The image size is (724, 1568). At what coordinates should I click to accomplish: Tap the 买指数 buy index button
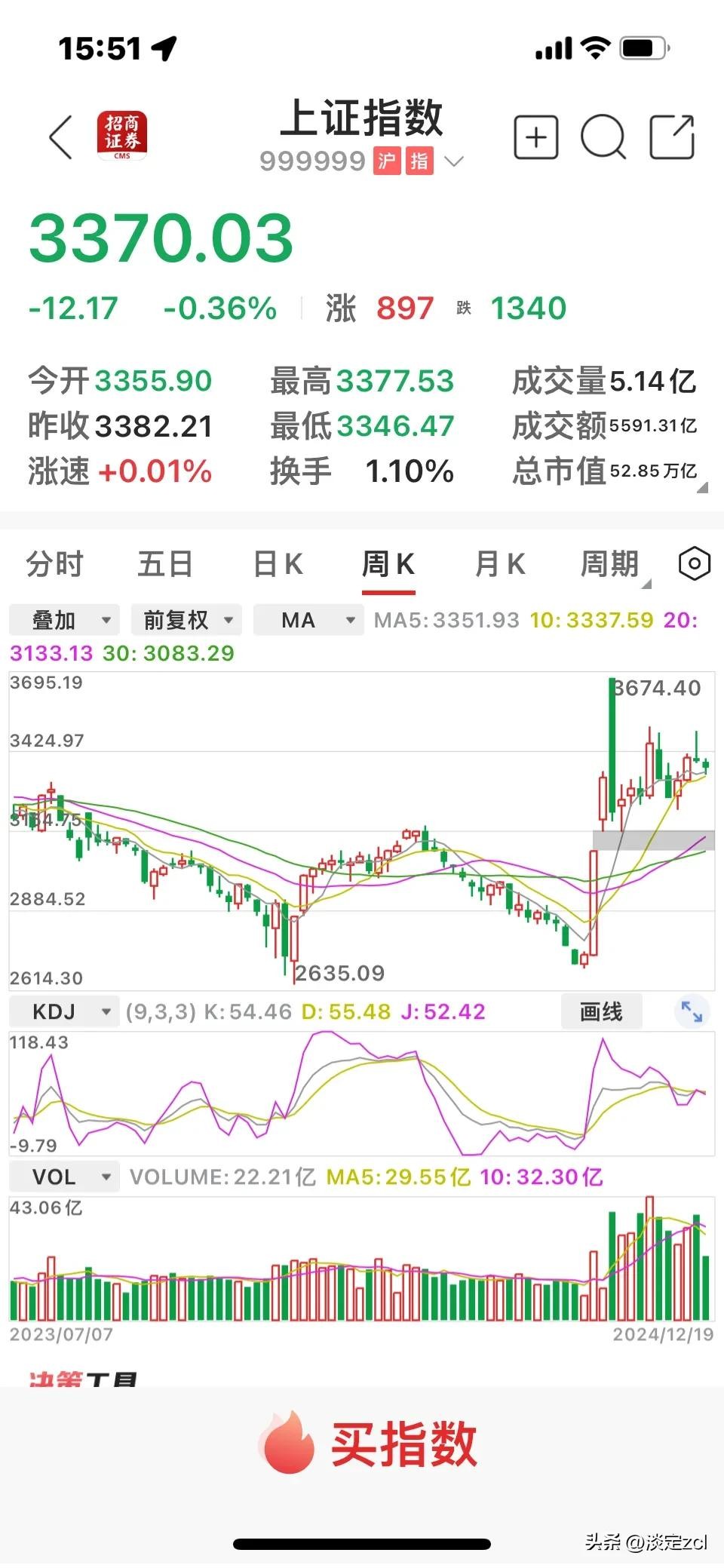tap(370, 1444)
